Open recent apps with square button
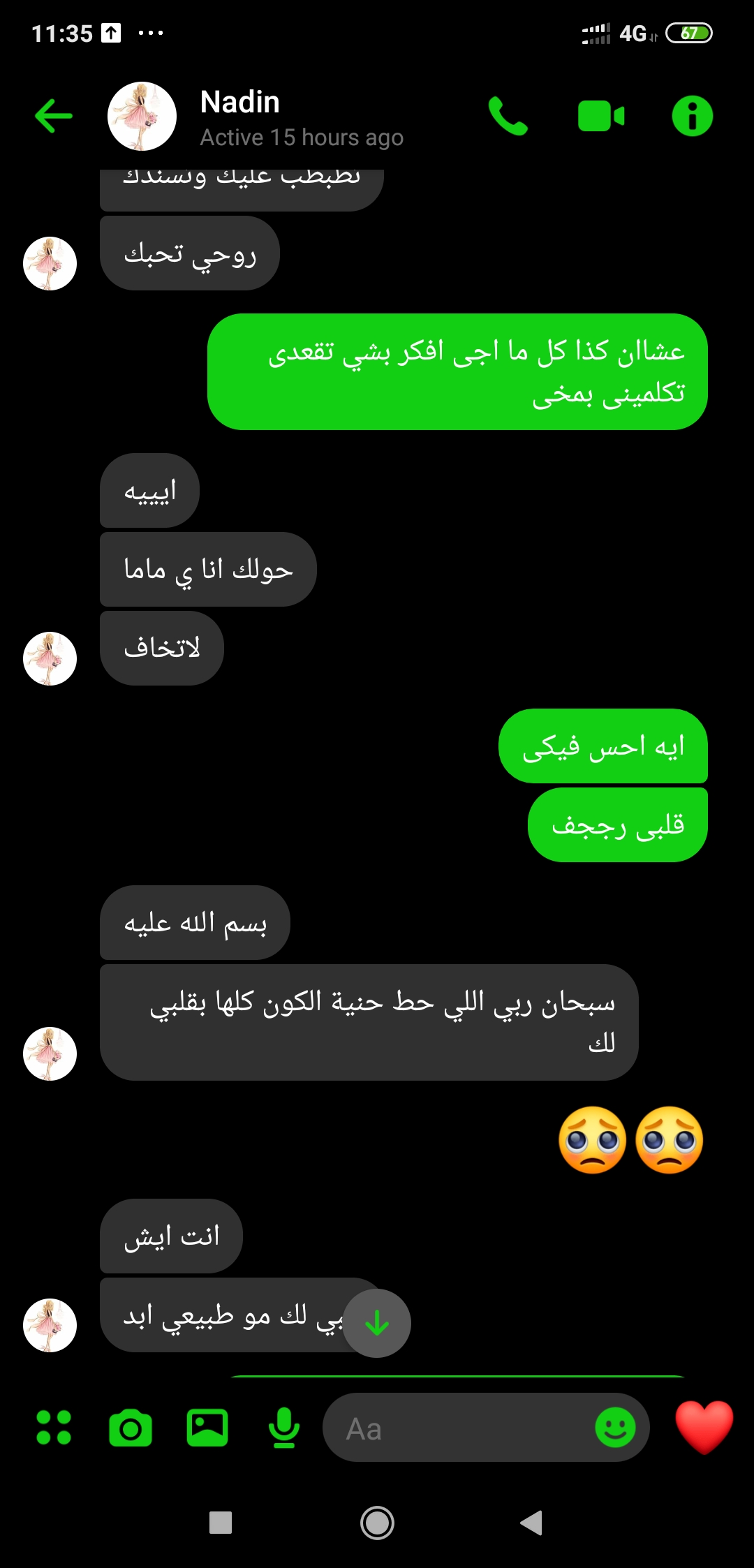Image resolution: width=754 pixels, height=1568 pixels. pyautogui.click(x=221, y=1523)
